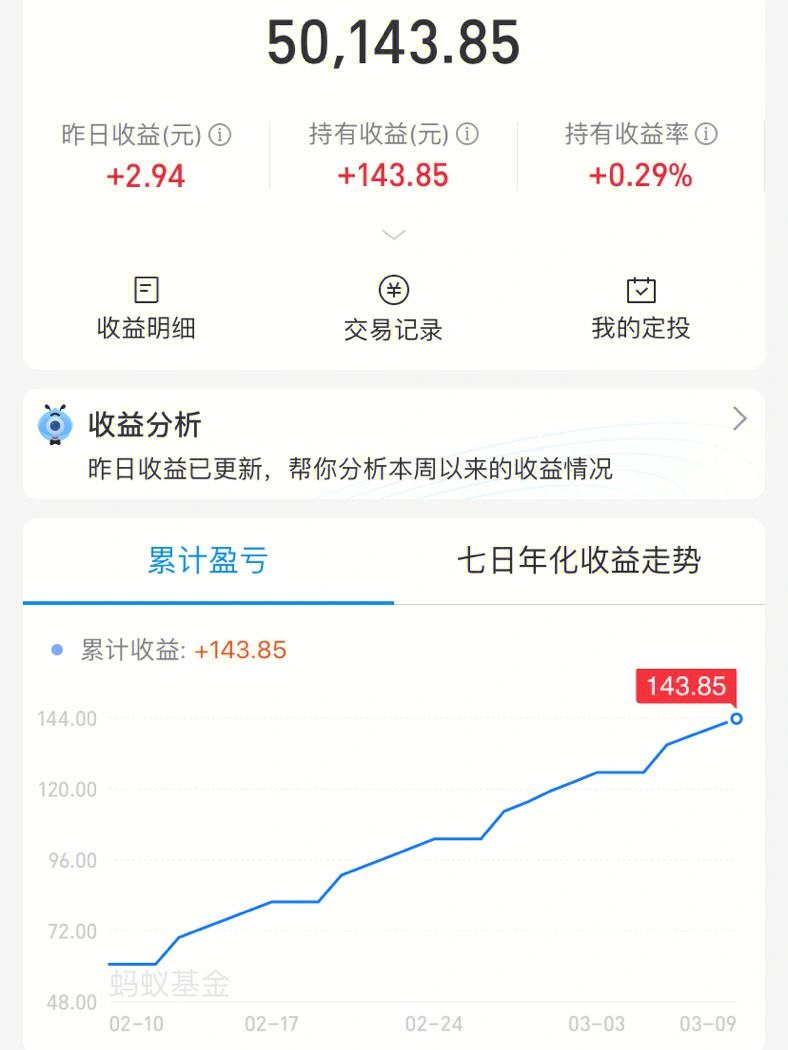Image resolution: width=788 pixels, height=1050 pixels.
Task: View 交易记录 transaction history
Action: tap(394, 308)
